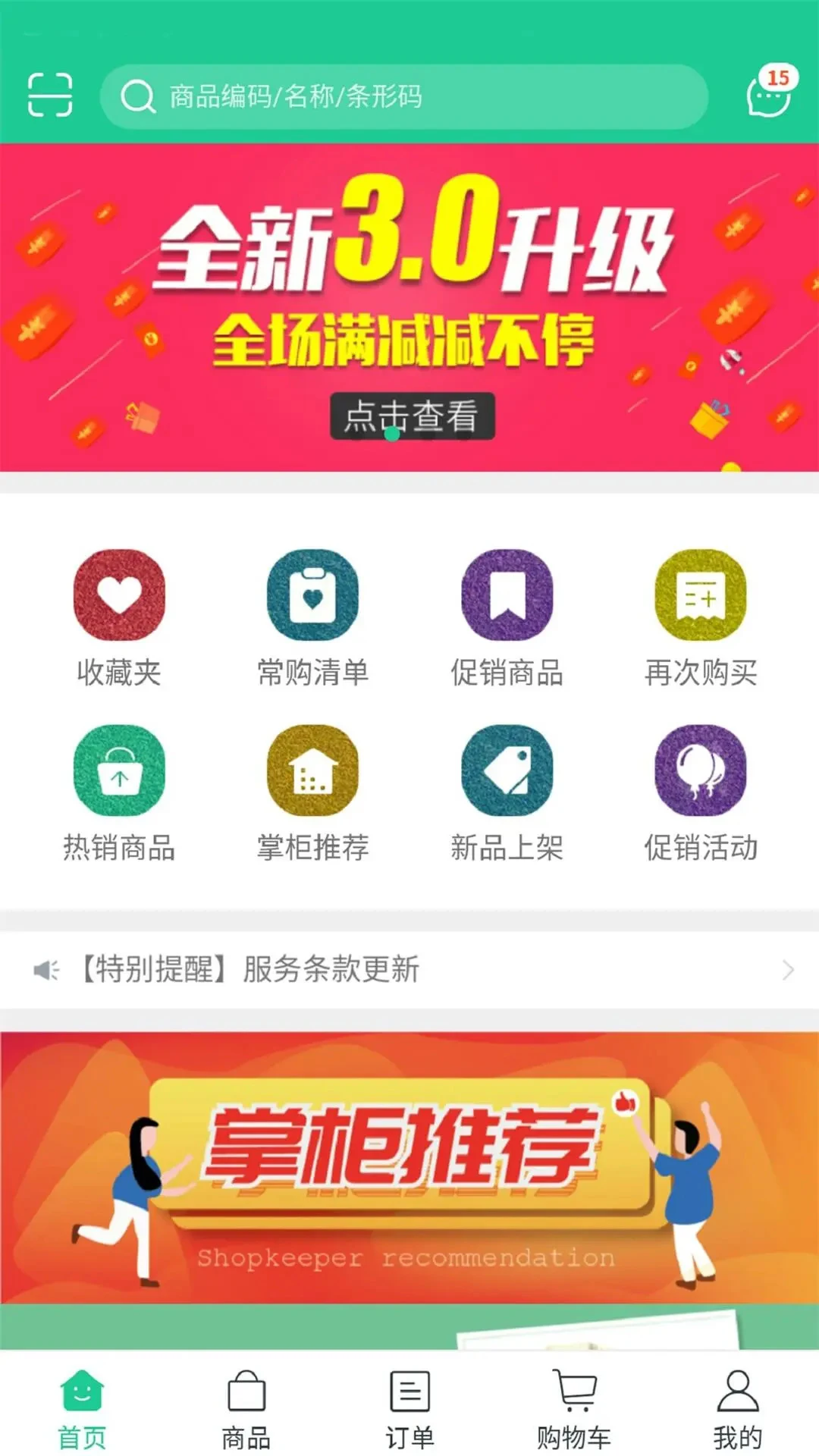Screen dimensions: 819x1456
Task: Tap the QR code scan icon
Action: coord(49,96)
